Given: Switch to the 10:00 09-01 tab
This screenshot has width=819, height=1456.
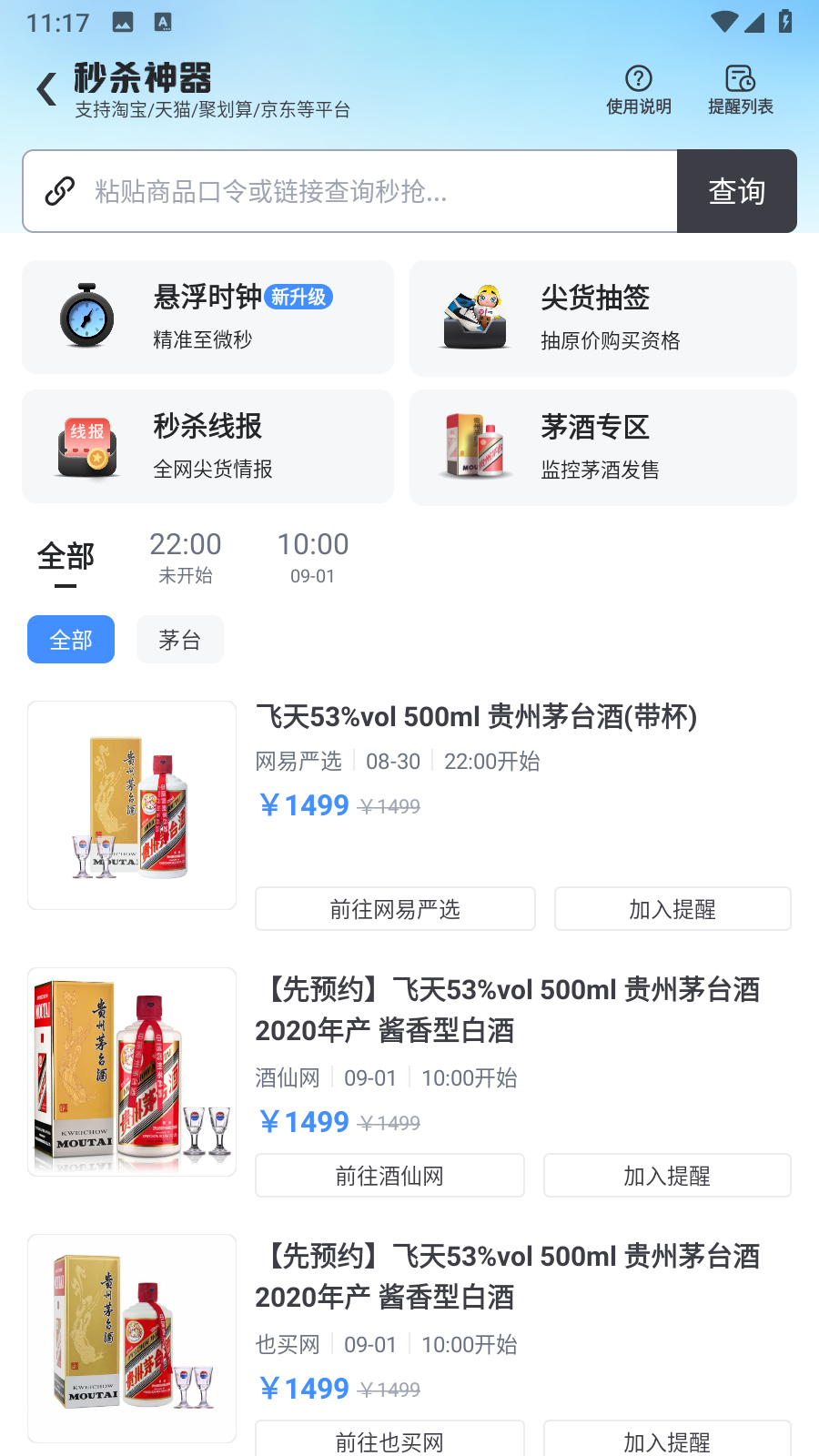Looking at the screenshot, I should (312, 556).
